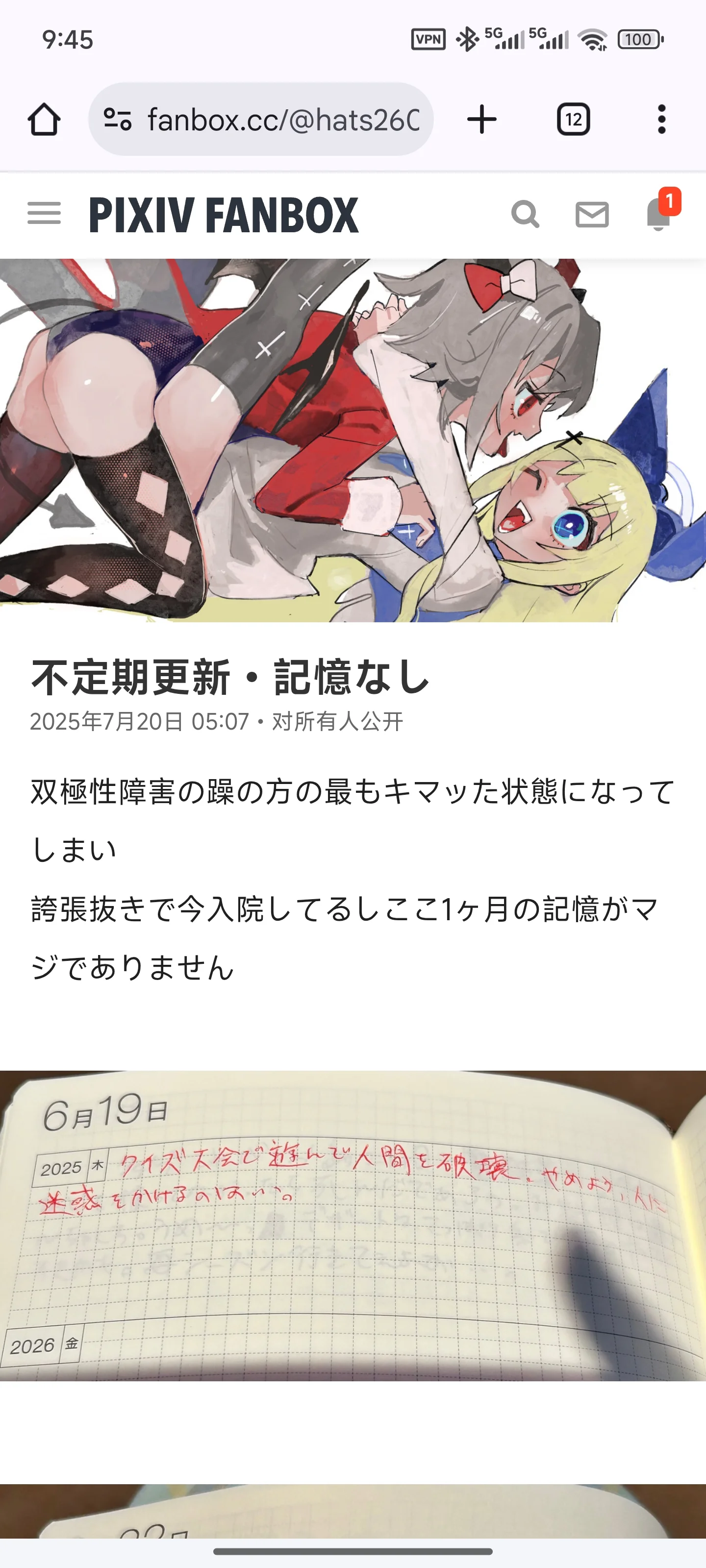
Task: Open a new browser tab
Action: 481,119
